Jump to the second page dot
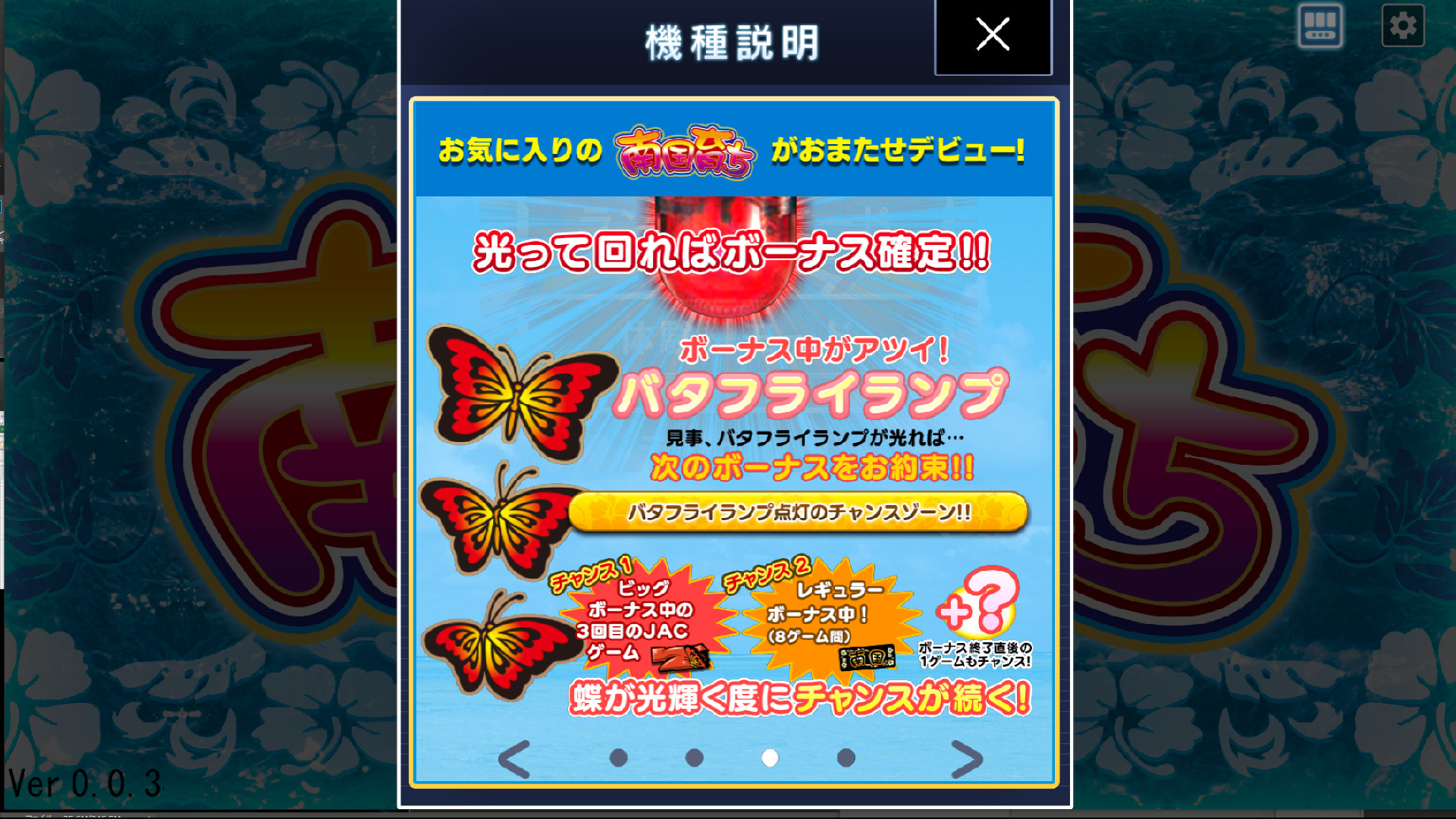Viewport: 1456px width, 819px height. pyautogui.click(x=694, y=758)
